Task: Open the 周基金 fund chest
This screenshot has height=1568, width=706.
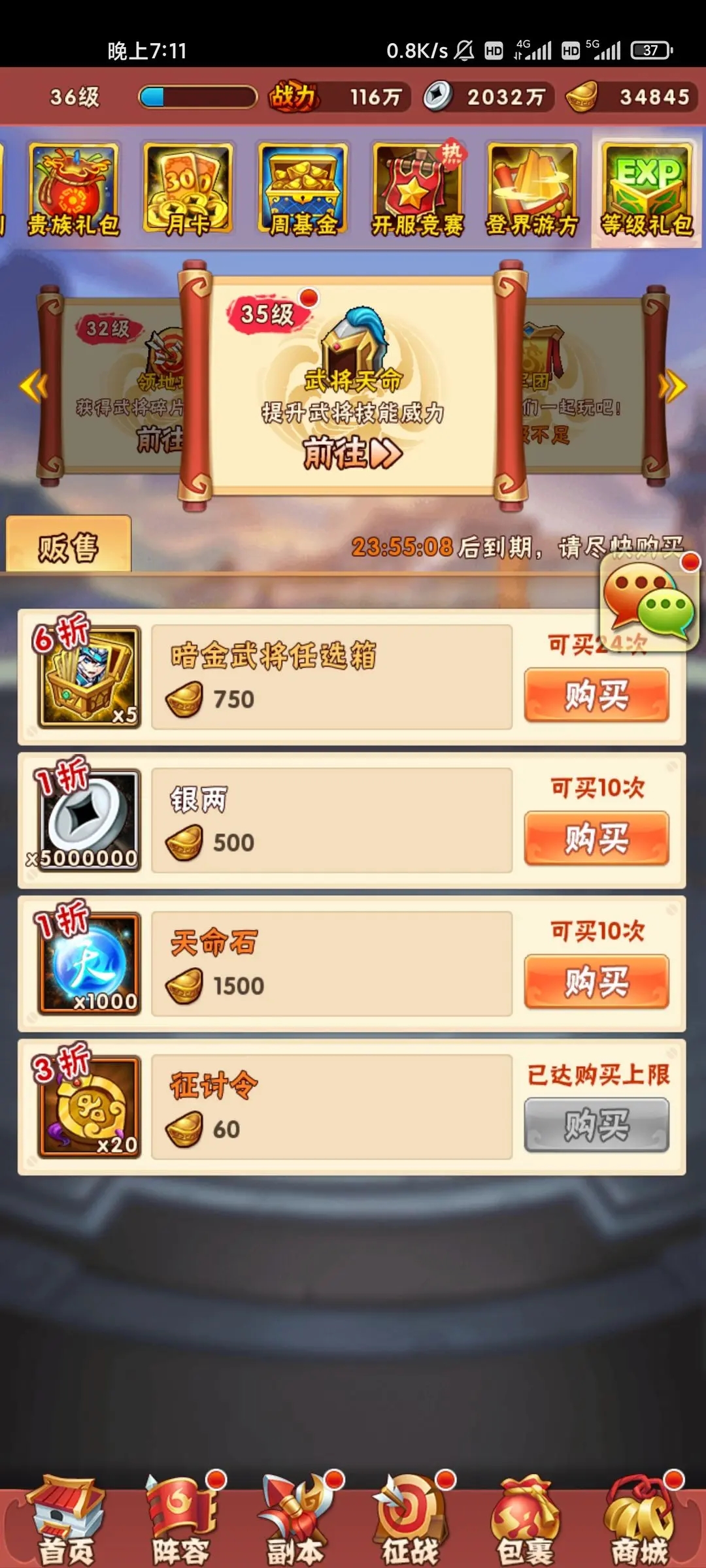Action: (x=303, y=189)
